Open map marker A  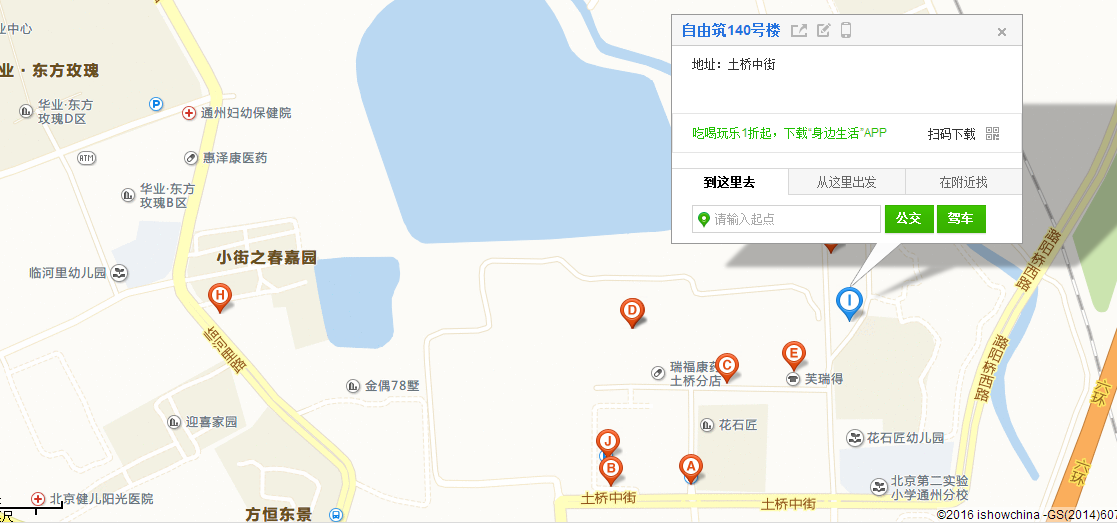[690, 466]
